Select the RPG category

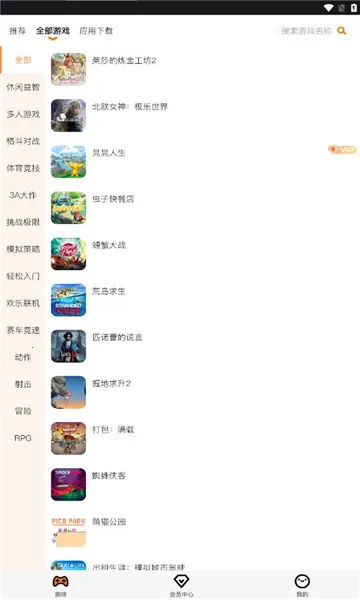click(x=23, y=438)
